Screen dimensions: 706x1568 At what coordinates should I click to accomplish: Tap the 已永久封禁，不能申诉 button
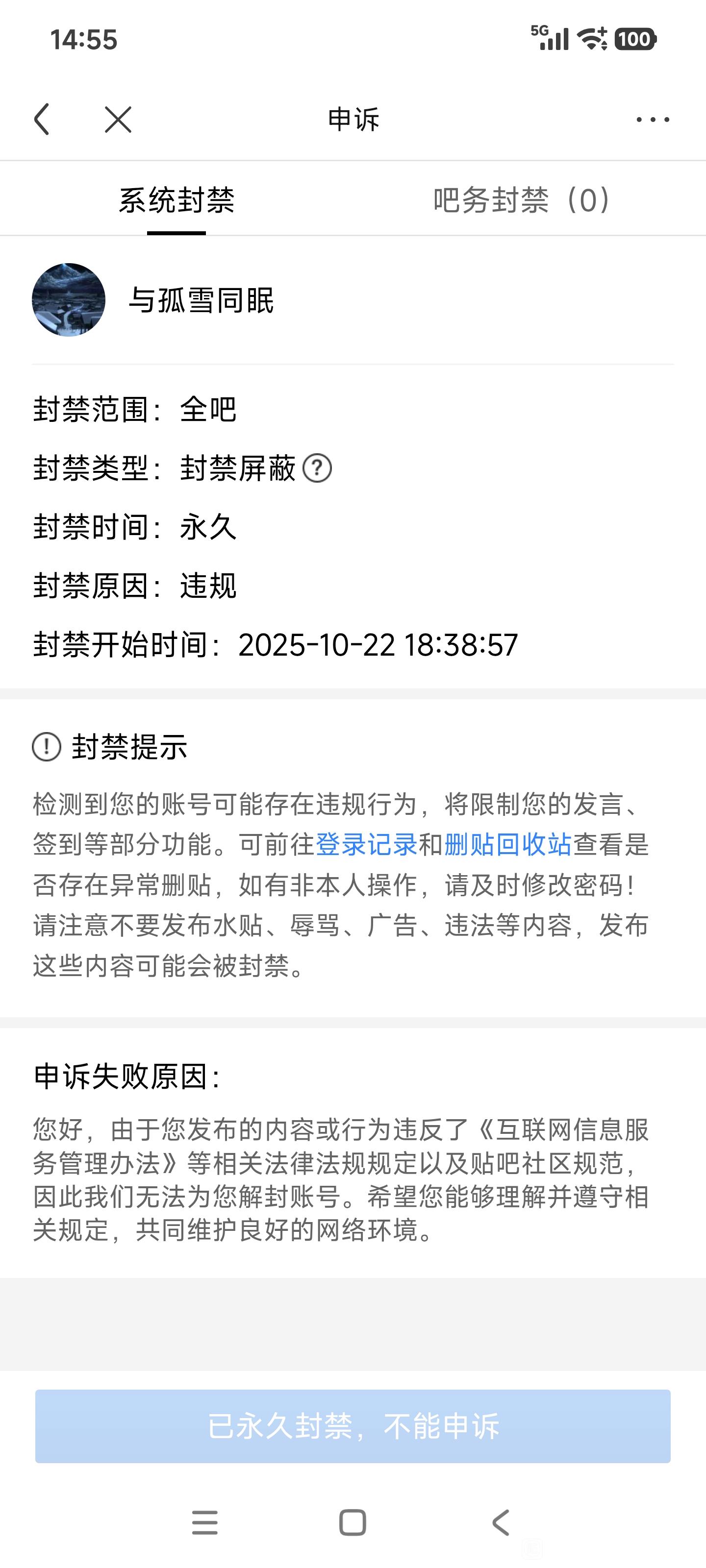(353, 1426)
